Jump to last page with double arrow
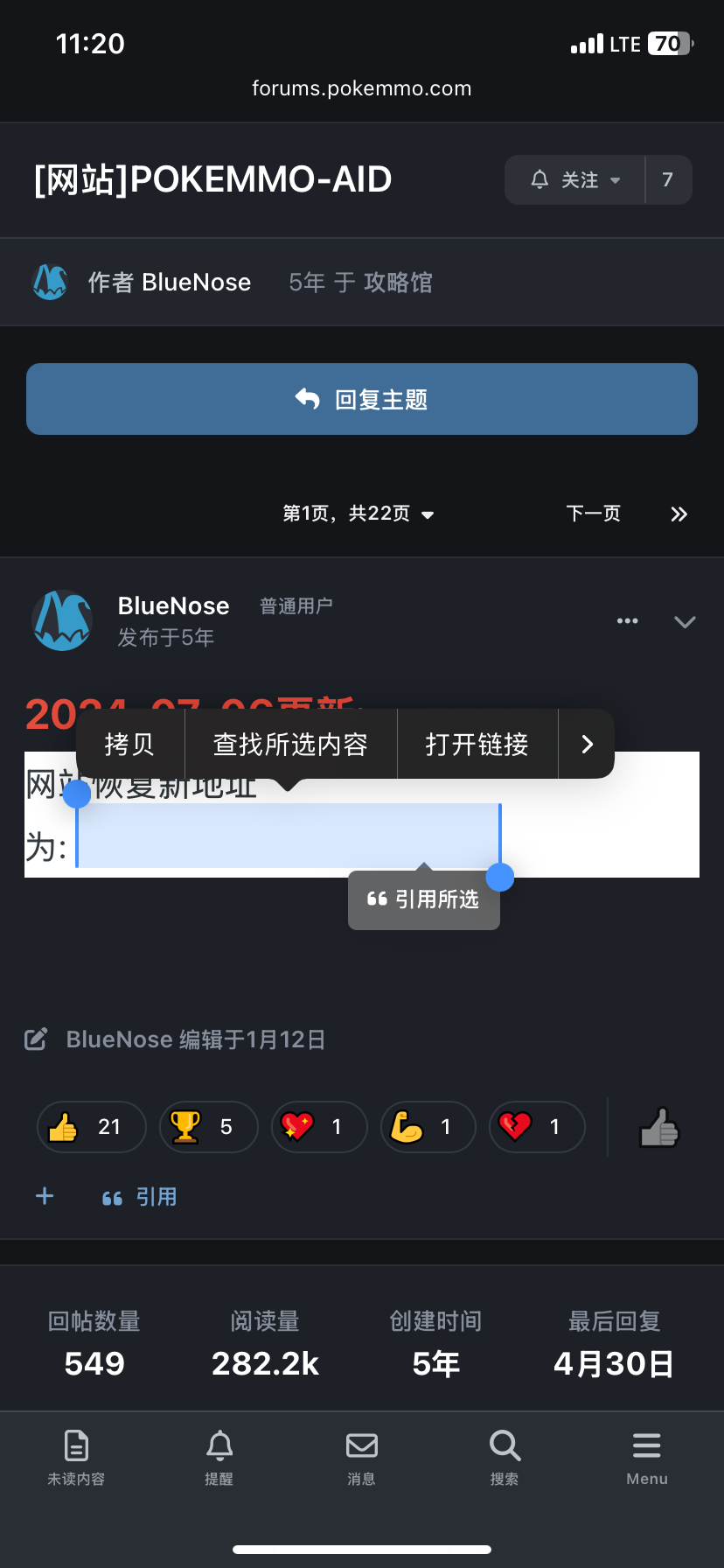The width and height of the screenshot is (724, 1568). (x=679, y=514)
